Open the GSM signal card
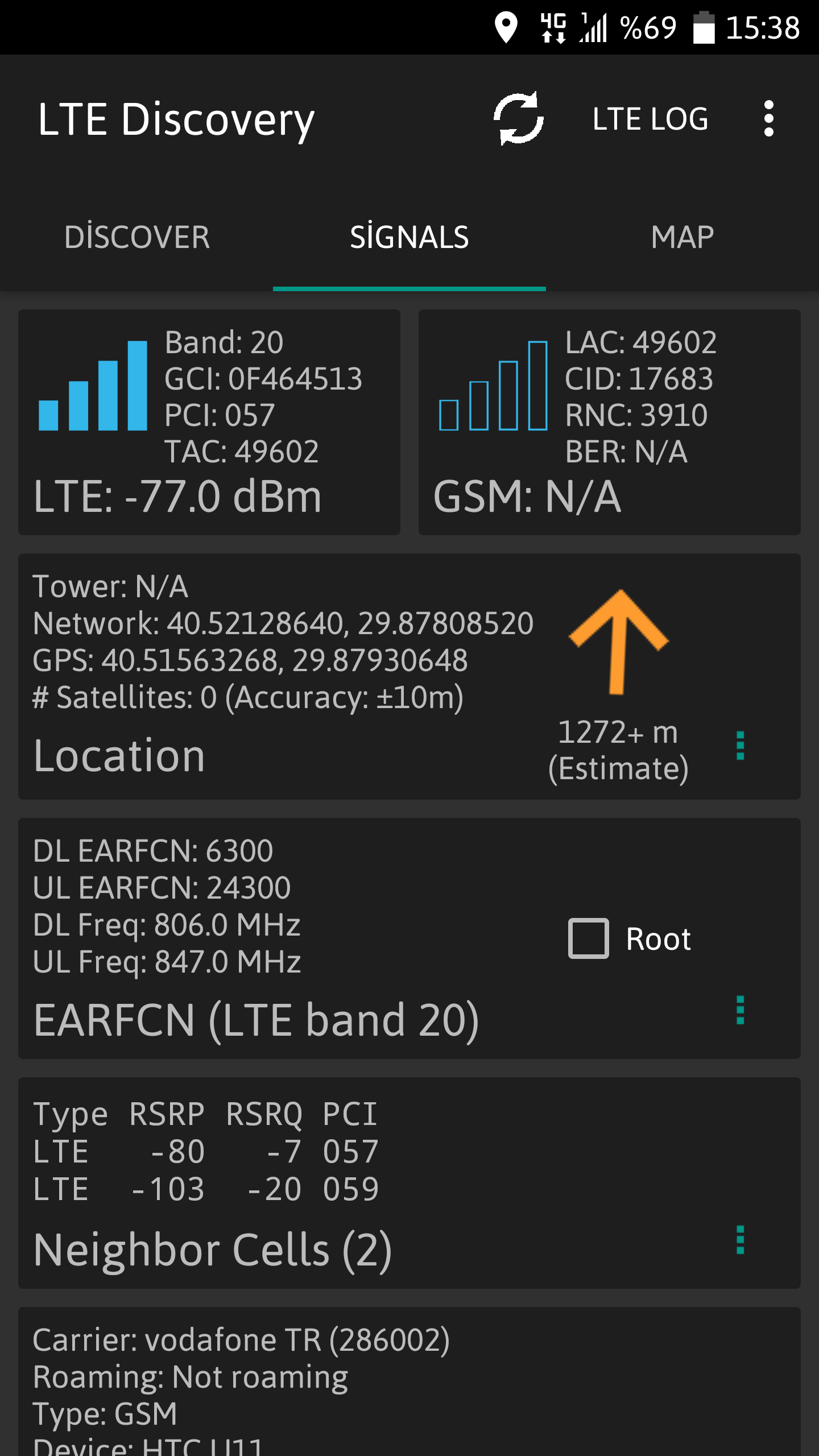The image size is (819, 1456). 610,422
